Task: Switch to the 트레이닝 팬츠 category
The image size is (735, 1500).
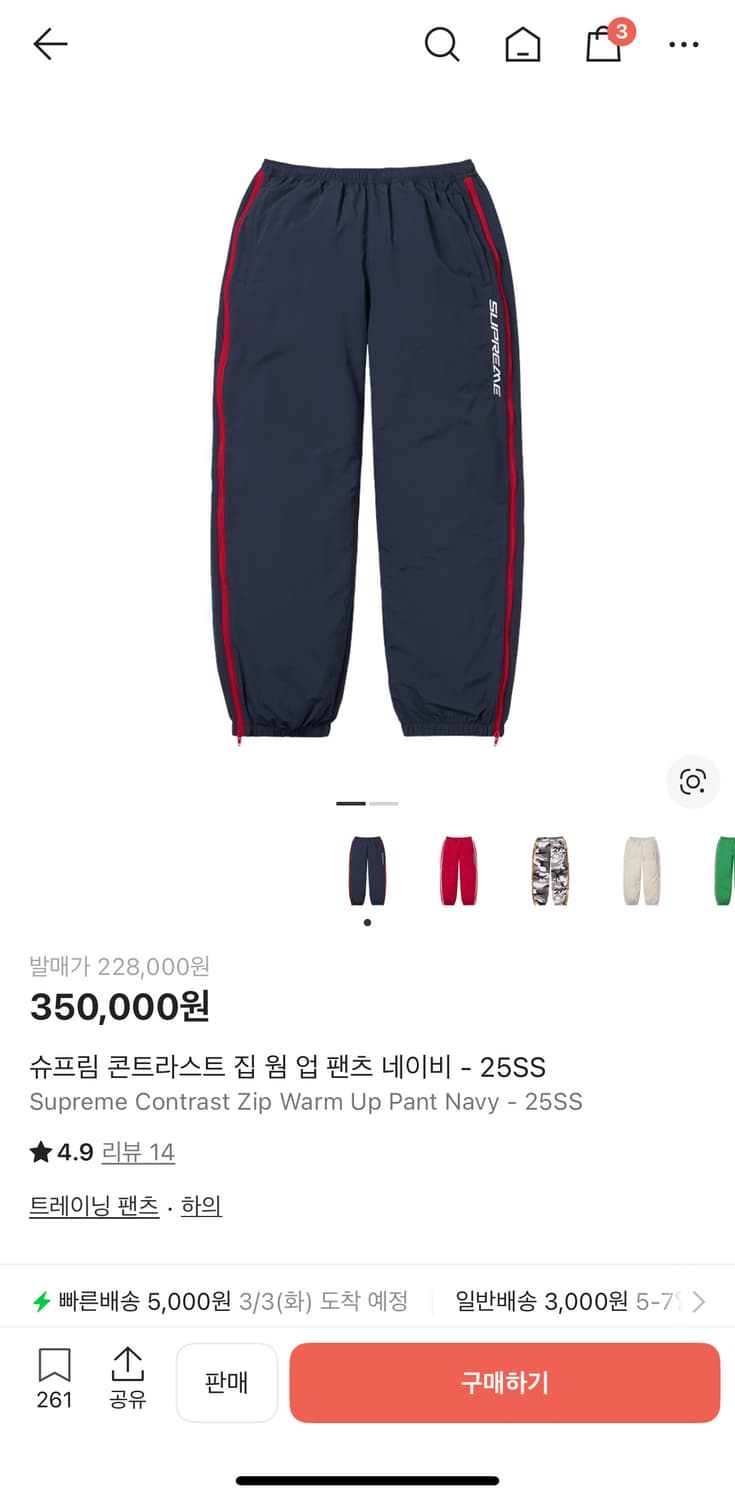Action: point(94,1206)
